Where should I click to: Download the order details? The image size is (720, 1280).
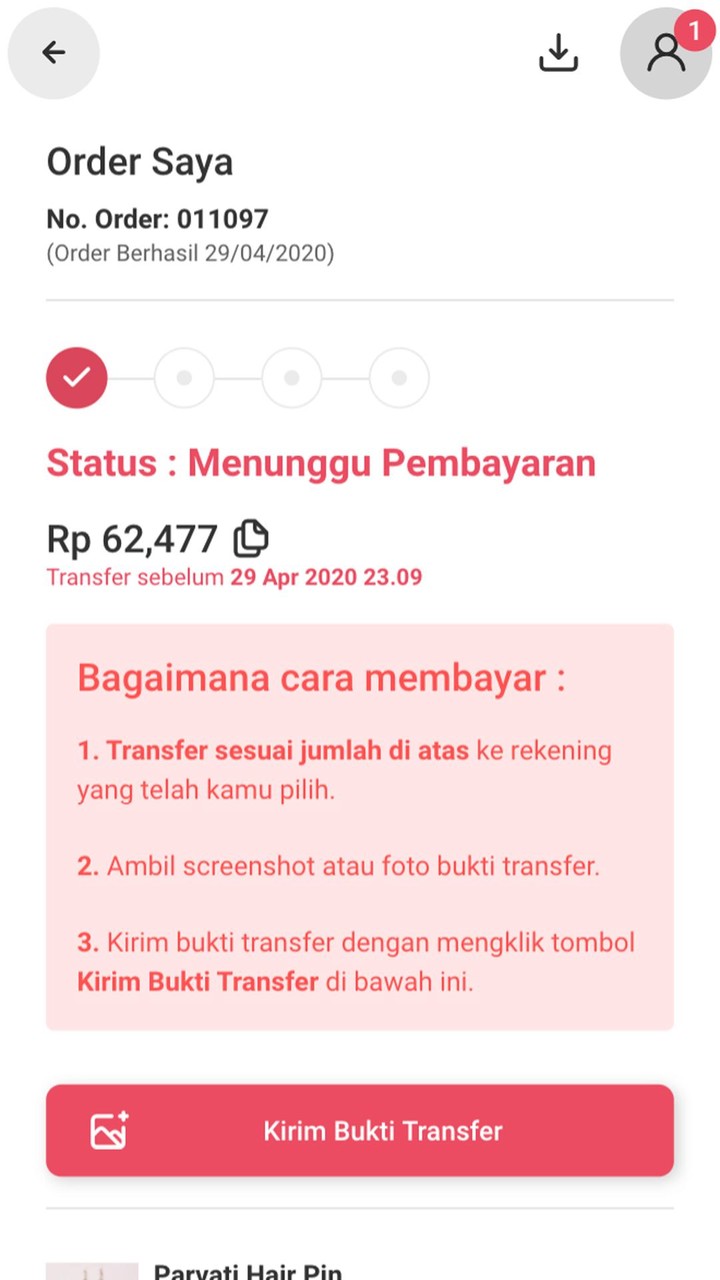(559, 53)
